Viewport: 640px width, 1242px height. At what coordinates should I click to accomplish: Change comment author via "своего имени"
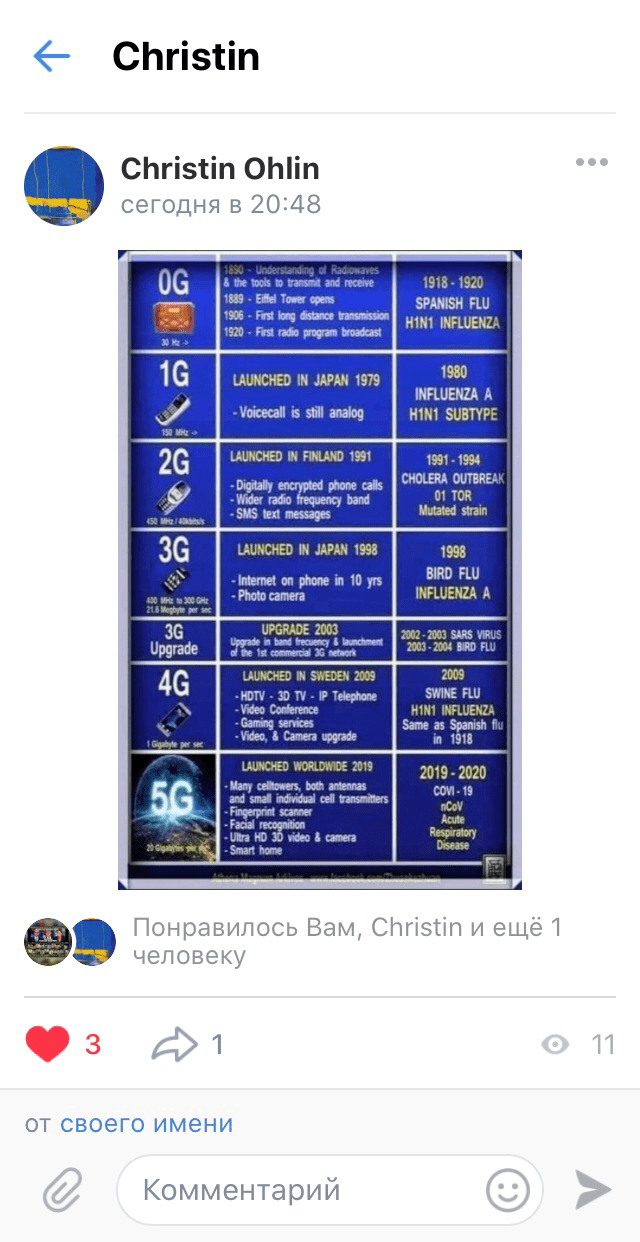(x=146, y=1123)
